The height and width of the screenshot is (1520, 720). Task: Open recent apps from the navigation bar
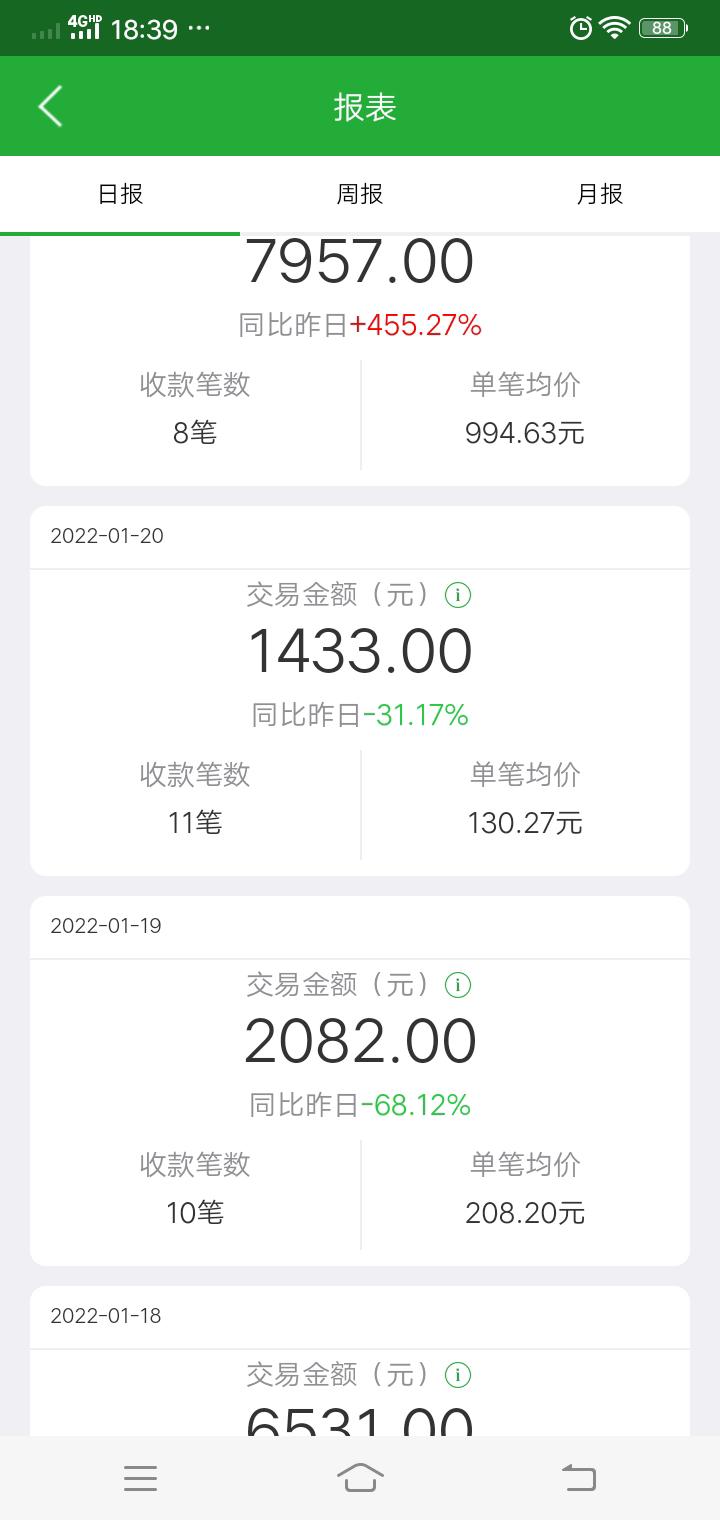[140, 1478]
